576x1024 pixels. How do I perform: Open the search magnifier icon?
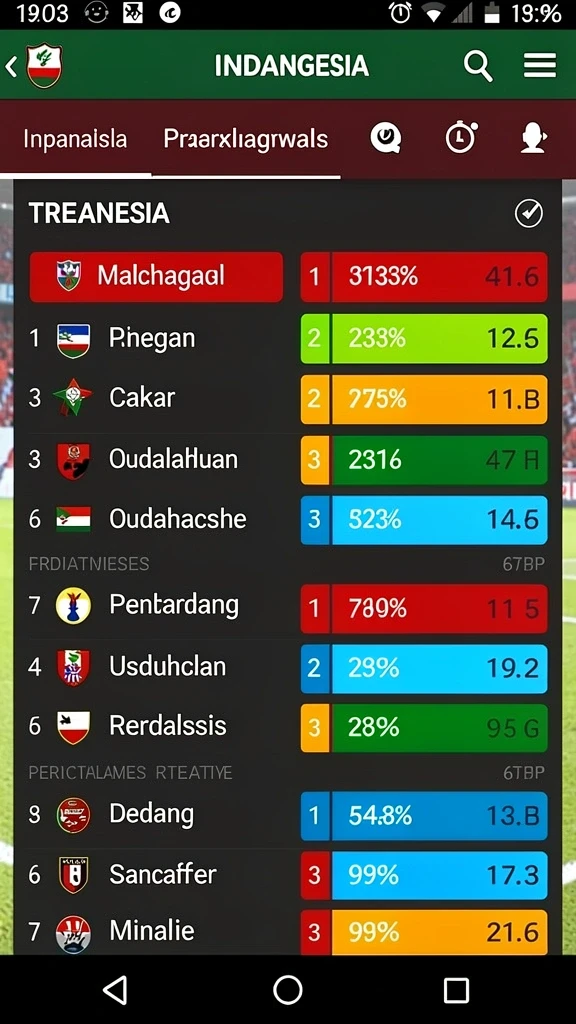477,66
